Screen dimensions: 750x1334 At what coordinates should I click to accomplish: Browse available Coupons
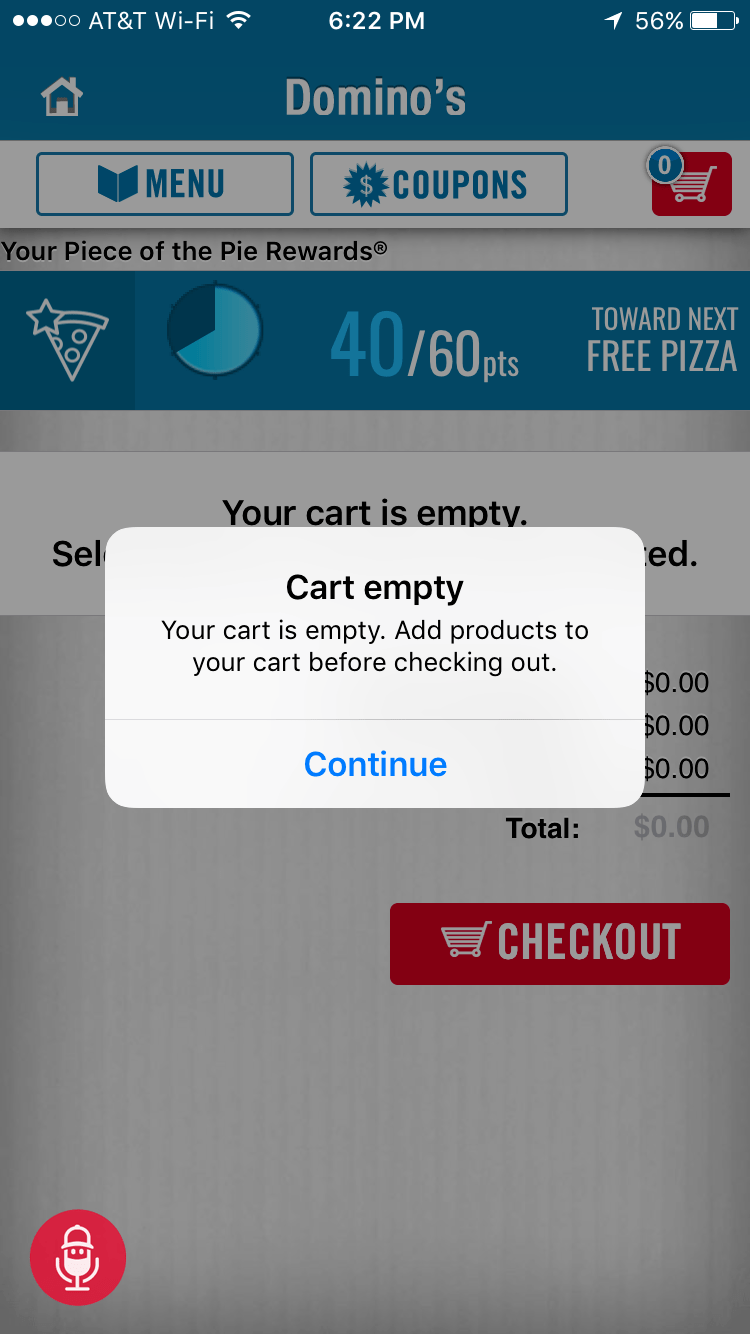[438, 184]
